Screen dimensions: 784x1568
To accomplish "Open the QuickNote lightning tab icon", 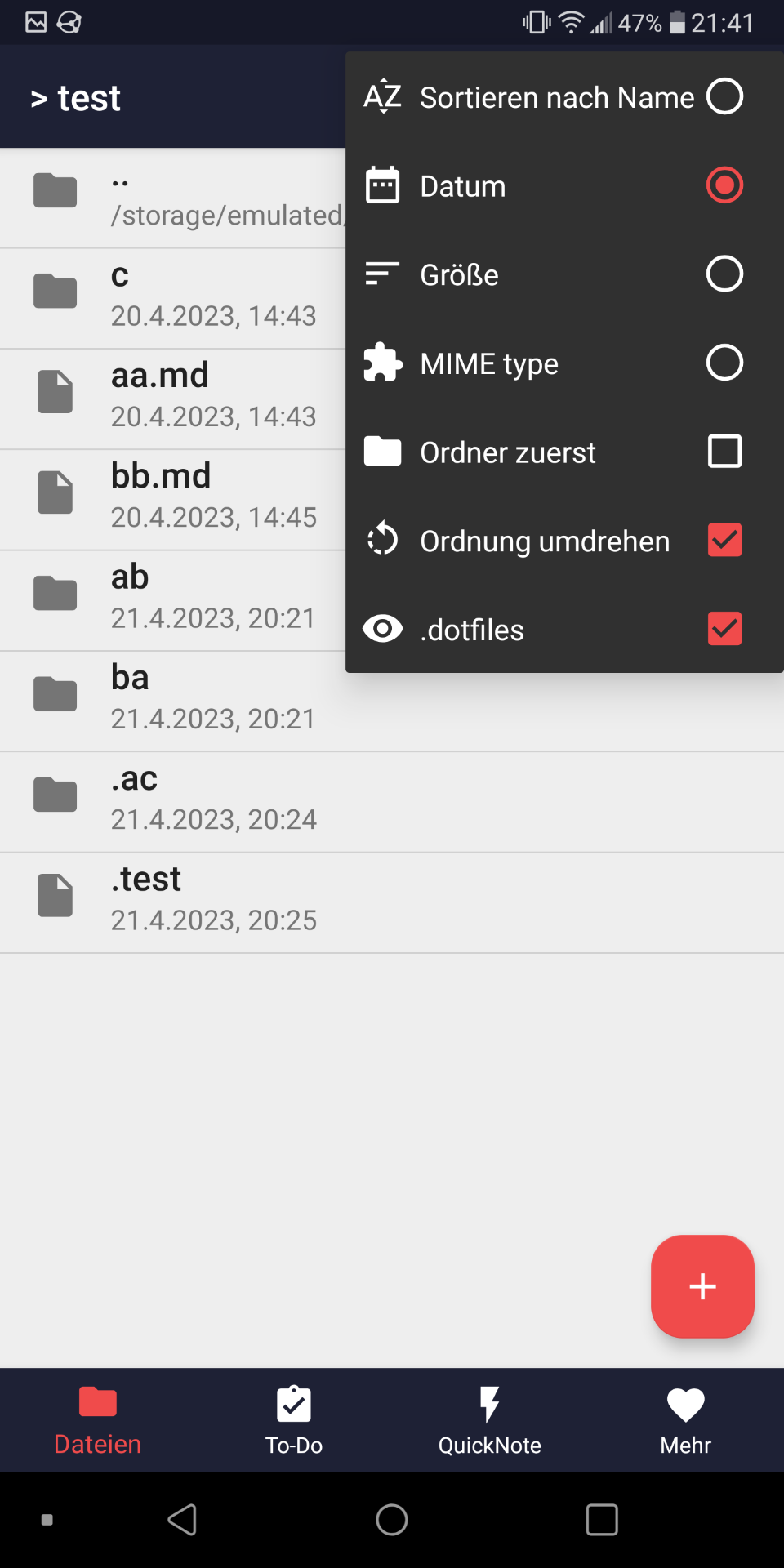I will coord(489,1419).
